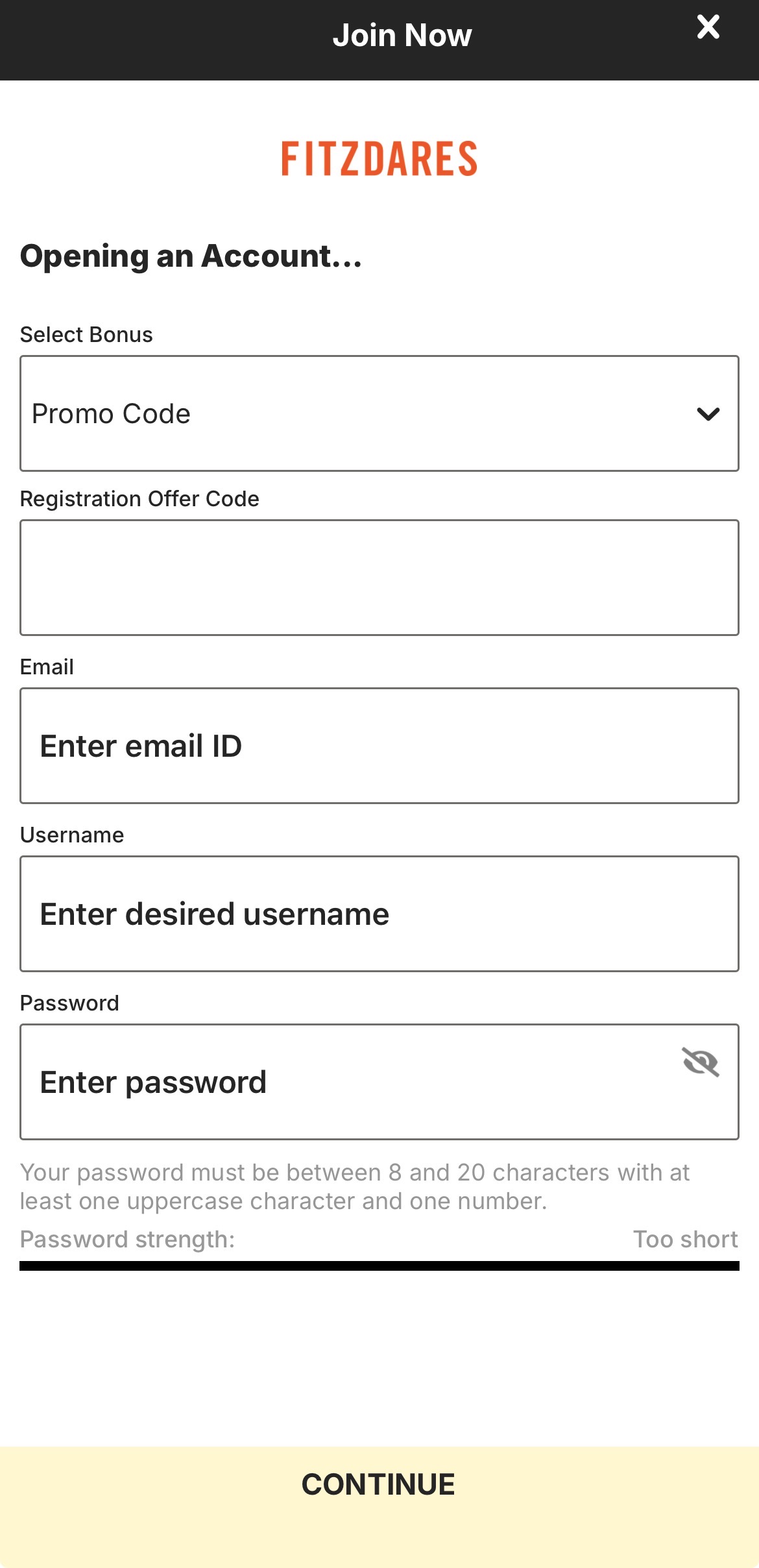Viewport: 759px width, 1568px height.
Task: Click inside the Email field
Action: (x=379, y=745)
